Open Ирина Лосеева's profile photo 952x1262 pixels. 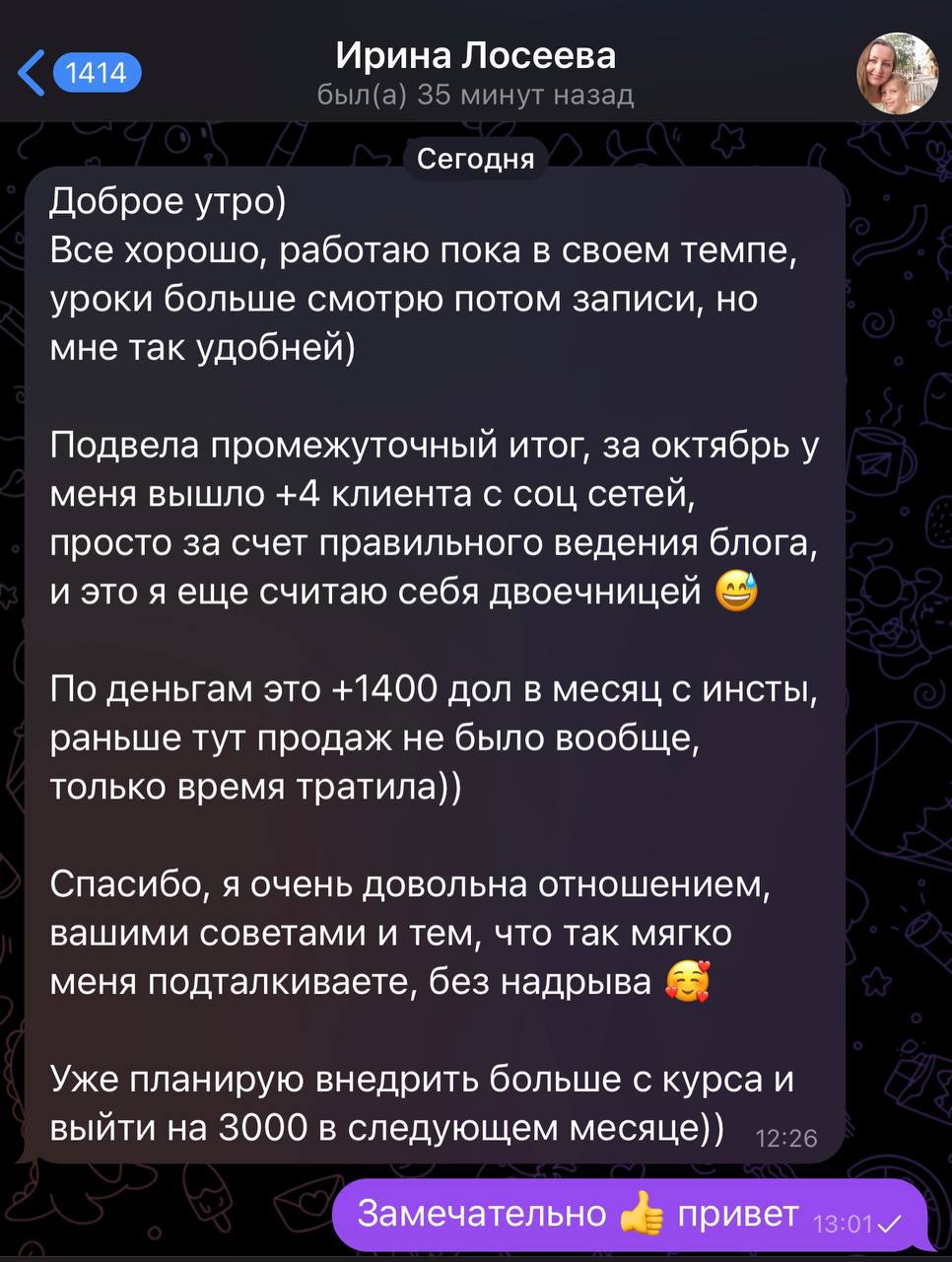896,74
